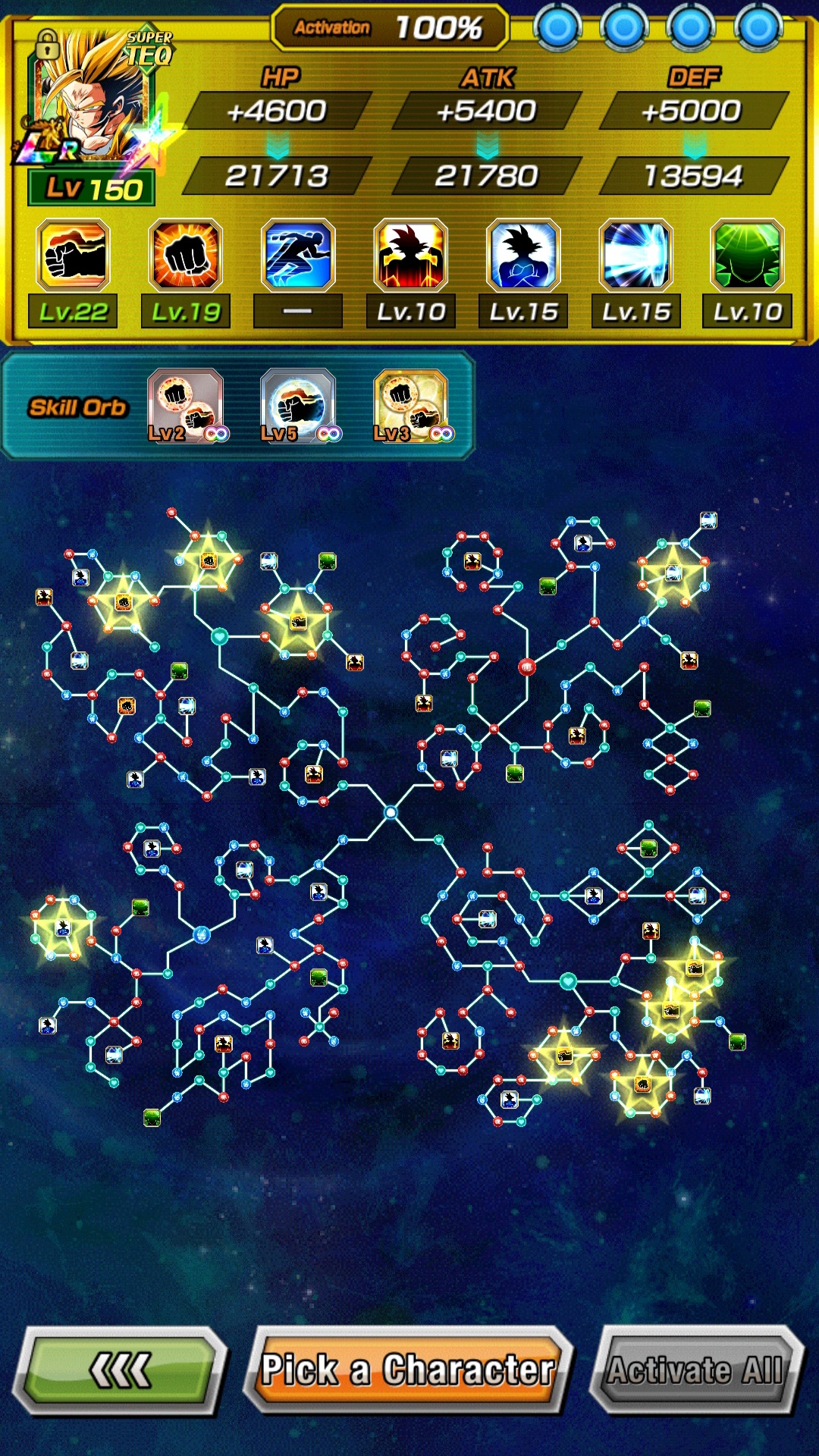Screen dimensions: 819x1456
Task: Tap Pick a Character
Action: (x=408, y=1370)
